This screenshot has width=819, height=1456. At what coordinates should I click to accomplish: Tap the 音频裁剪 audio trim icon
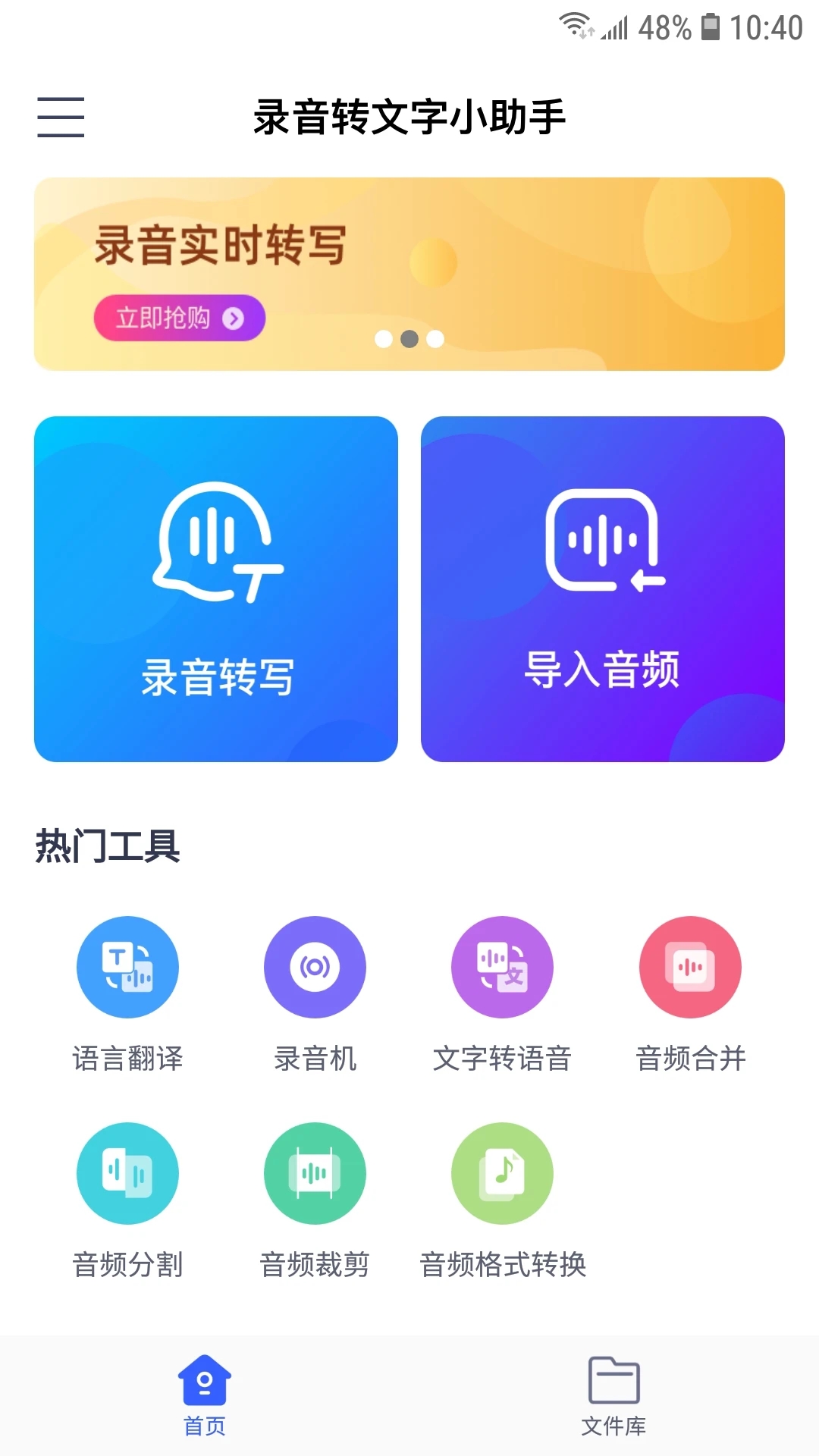[315, 1173]
